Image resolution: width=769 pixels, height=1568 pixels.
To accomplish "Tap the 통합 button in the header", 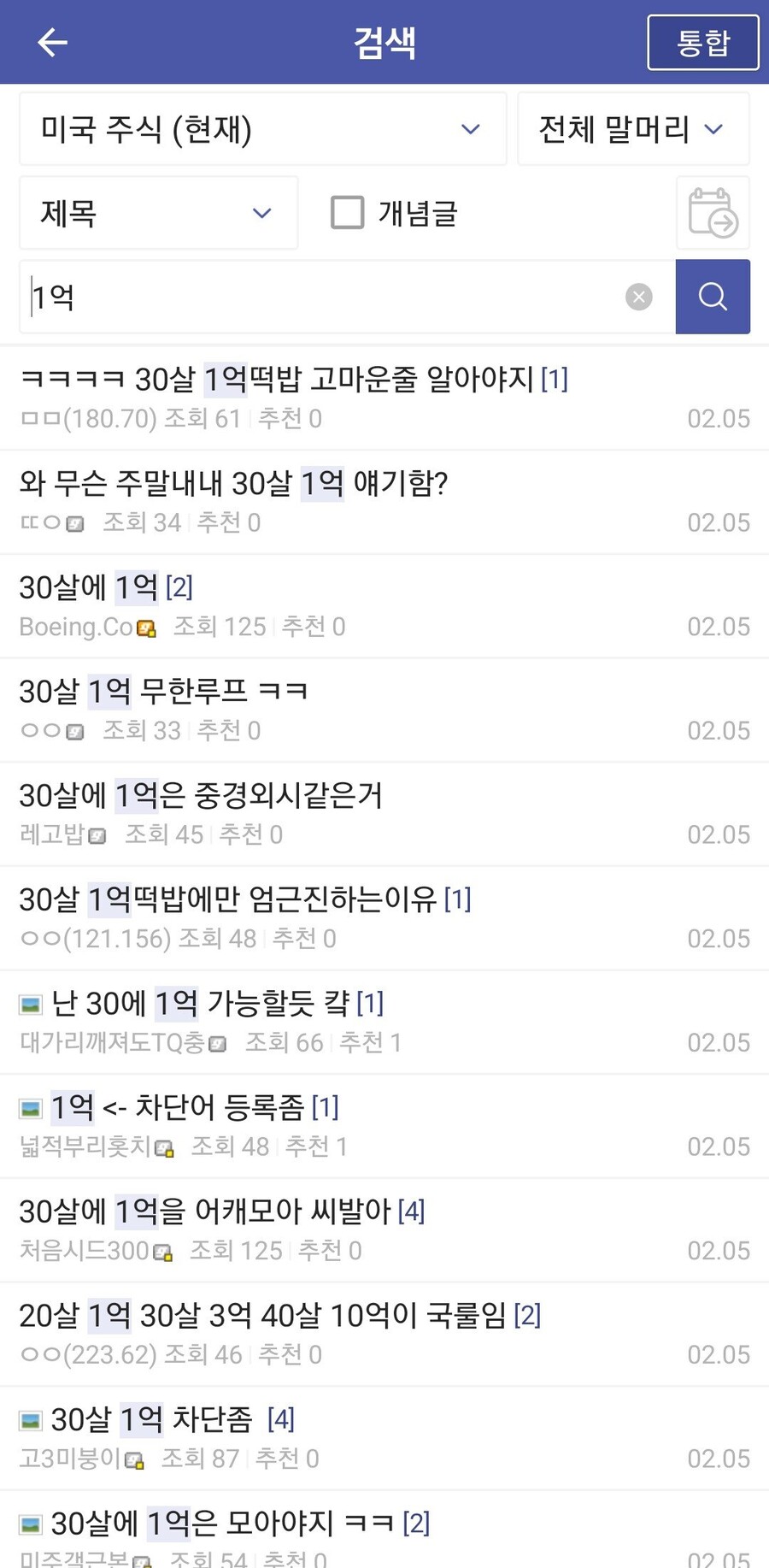I will 702,42.
